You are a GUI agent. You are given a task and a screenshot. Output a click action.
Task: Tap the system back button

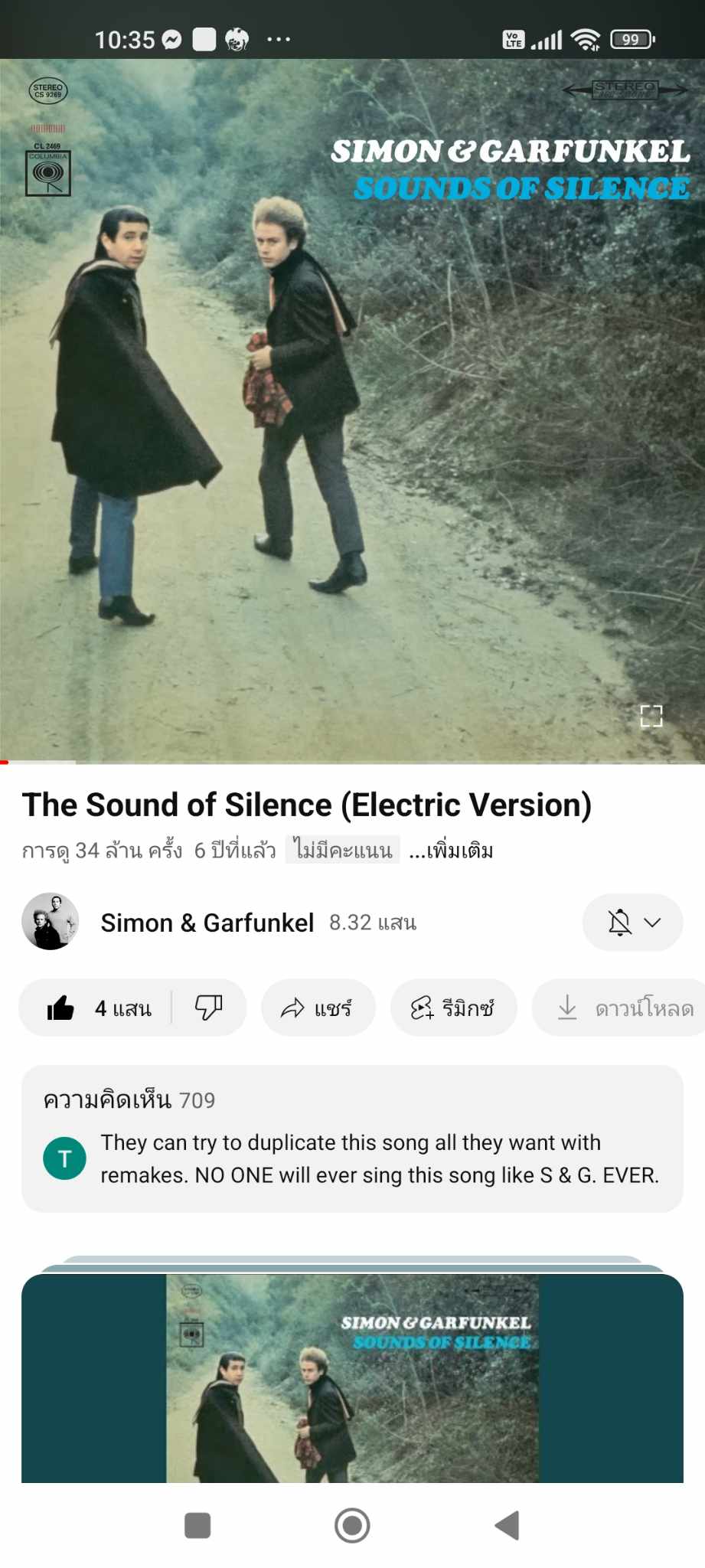tap(507, 1525)
